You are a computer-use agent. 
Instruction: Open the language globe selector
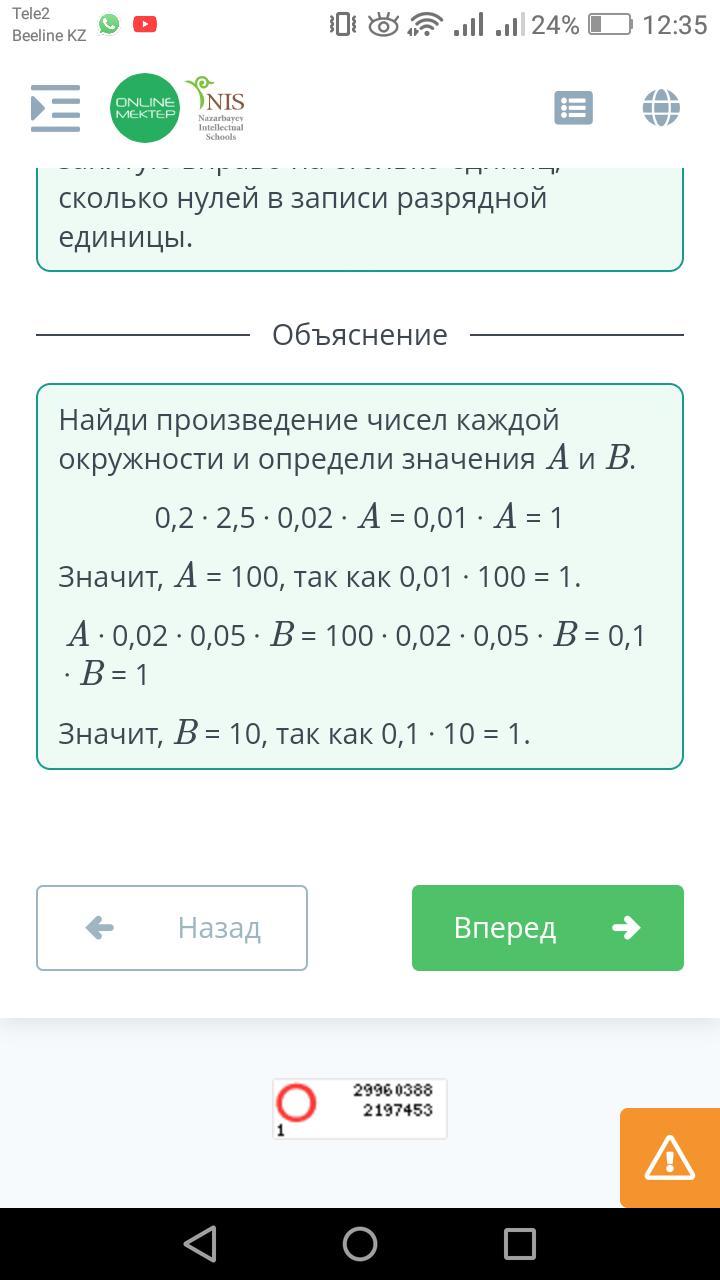tap(661, 108)
